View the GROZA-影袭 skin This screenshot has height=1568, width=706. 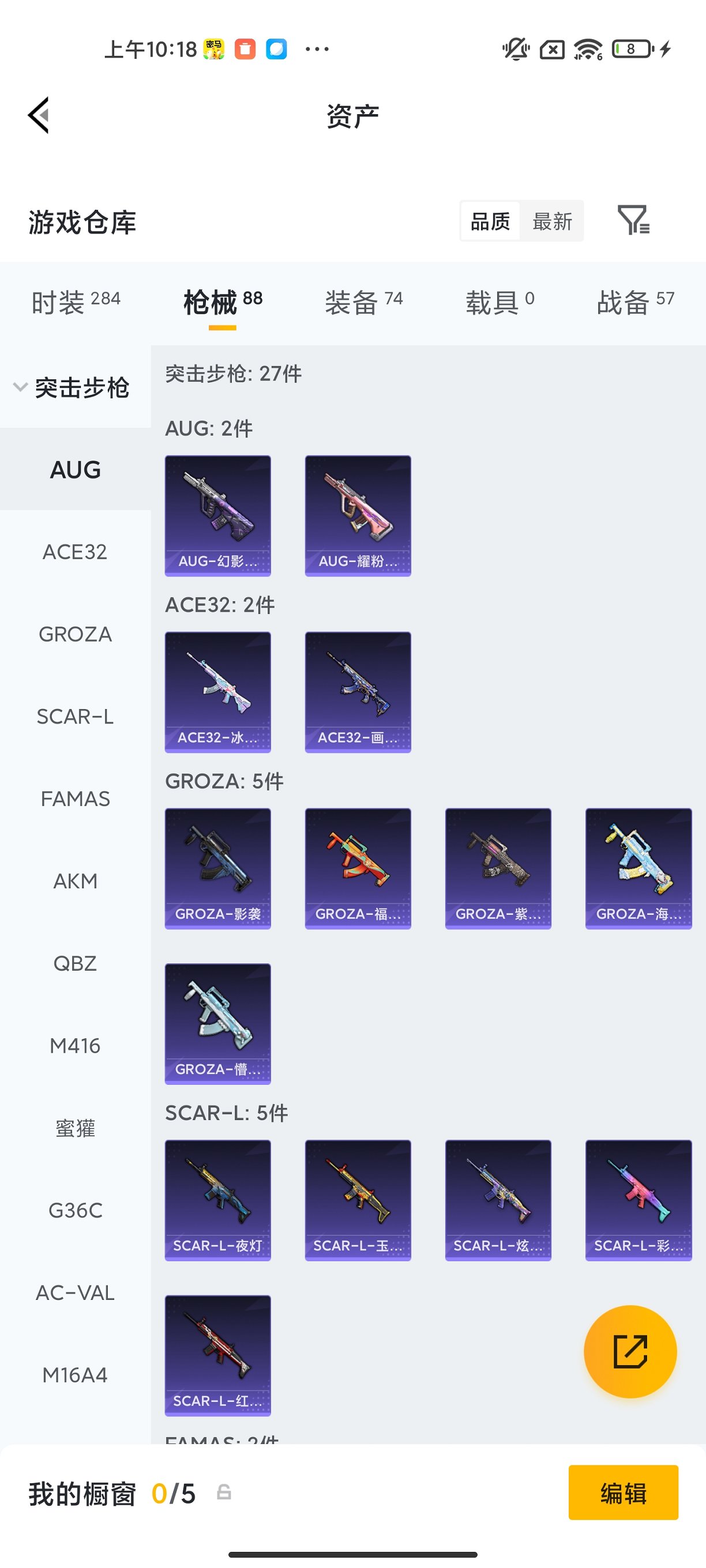coord(217,868)
